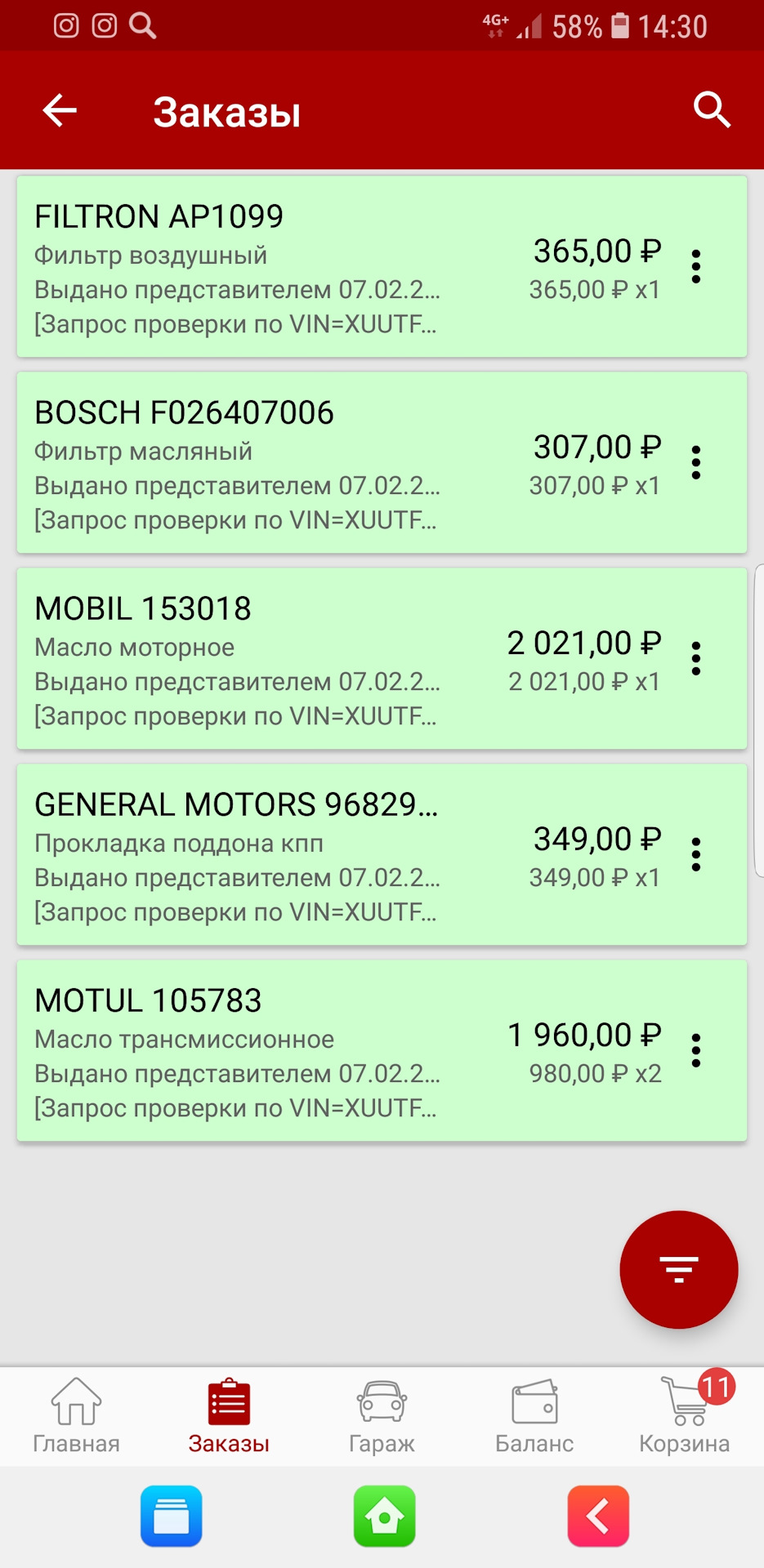Open overflow menu for MOTUL 105783
The image size is (764, 1568).
(x=696, y=1051)
